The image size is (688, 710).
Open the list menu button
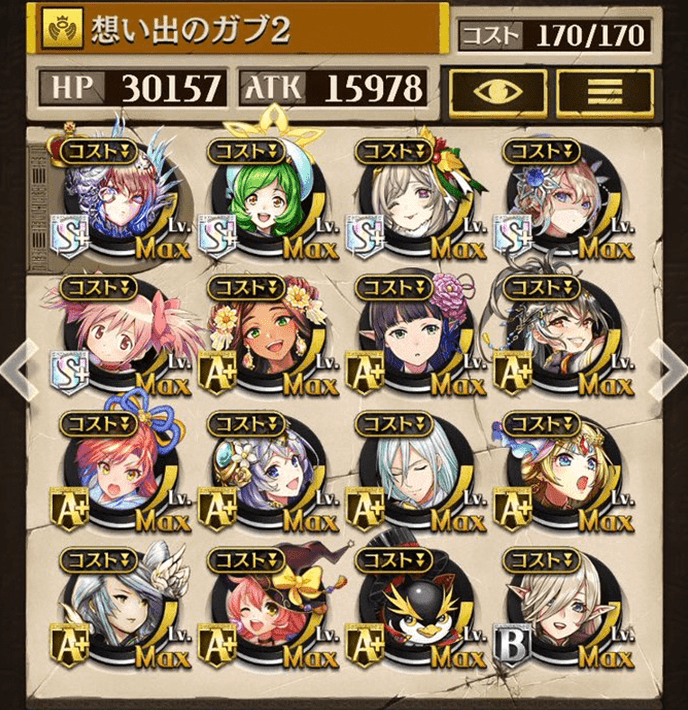[x=604, y=91]
